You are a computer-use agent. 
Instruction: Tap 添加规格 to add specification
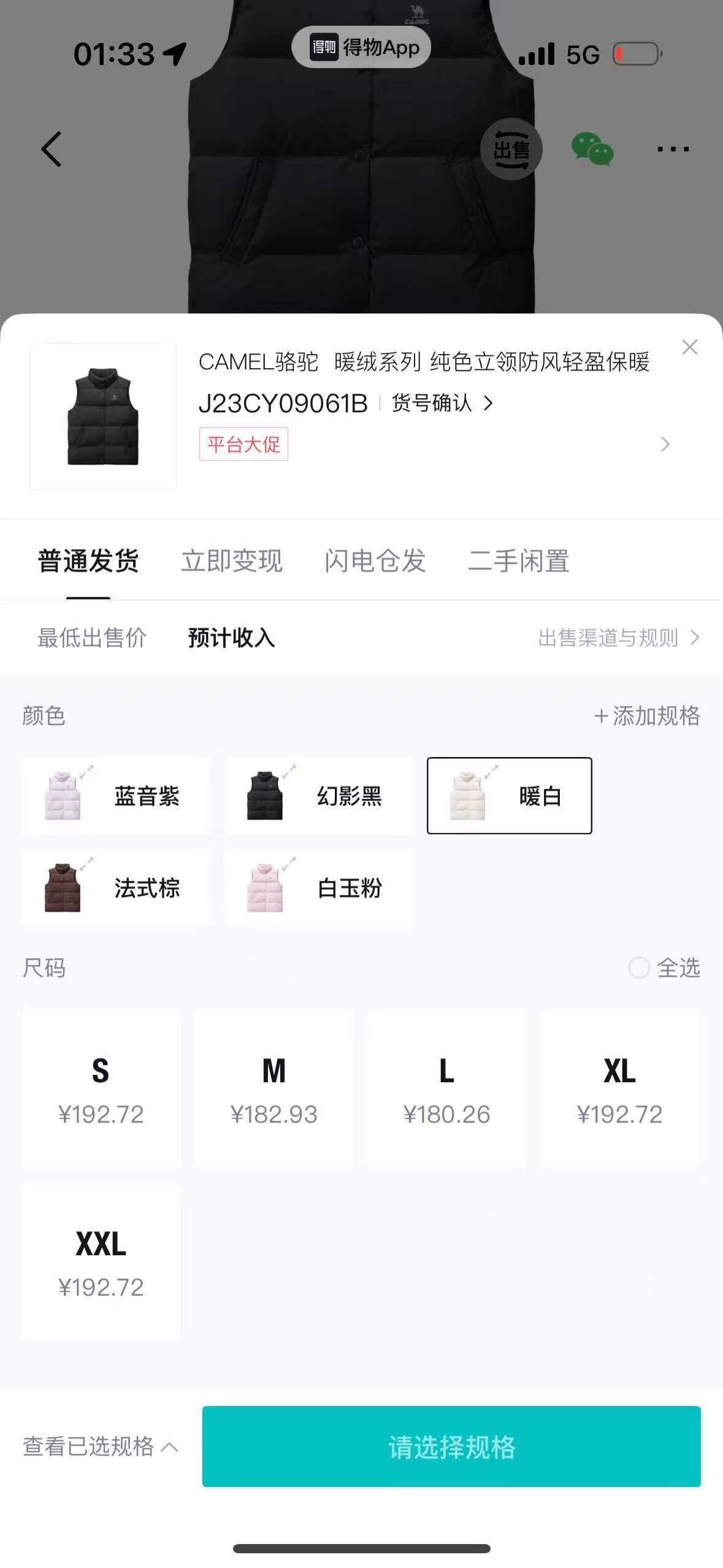[x=647, y=716]
